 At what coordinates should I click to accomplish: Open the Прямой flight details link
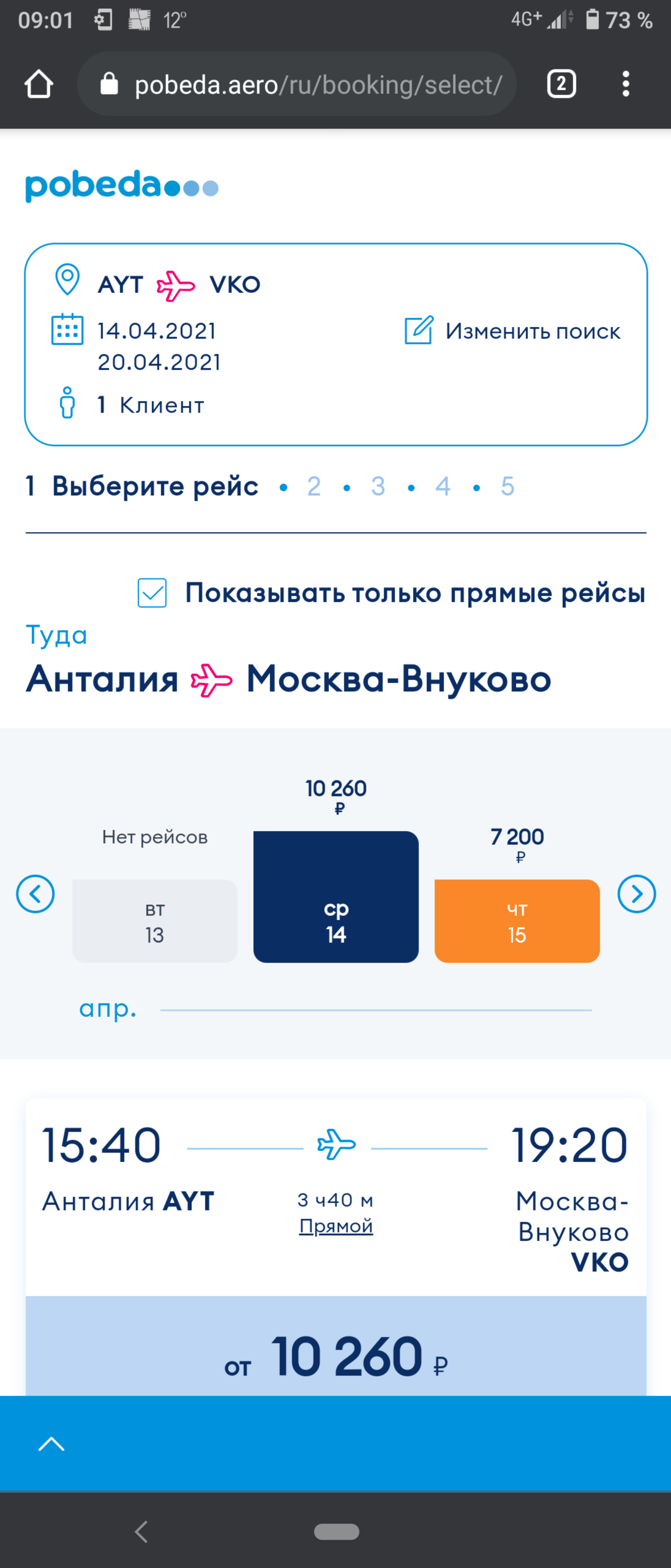point(336,1225)
